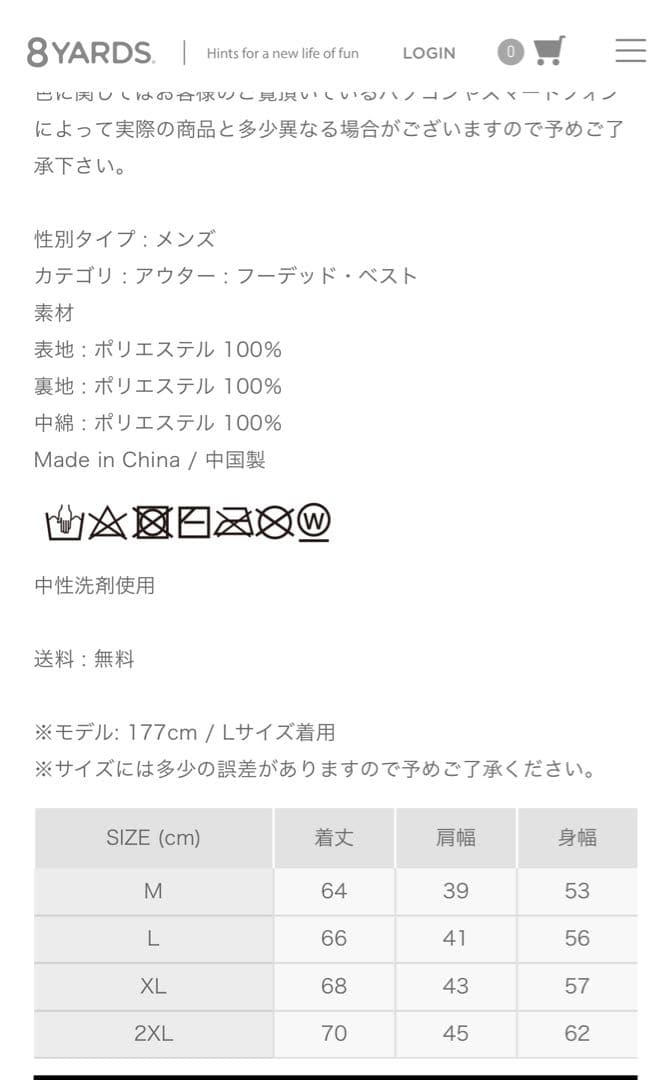The width and height of the screenshot is (672, 1080).
Task: Tap the LOGIN link
Action: click(428, 53)
